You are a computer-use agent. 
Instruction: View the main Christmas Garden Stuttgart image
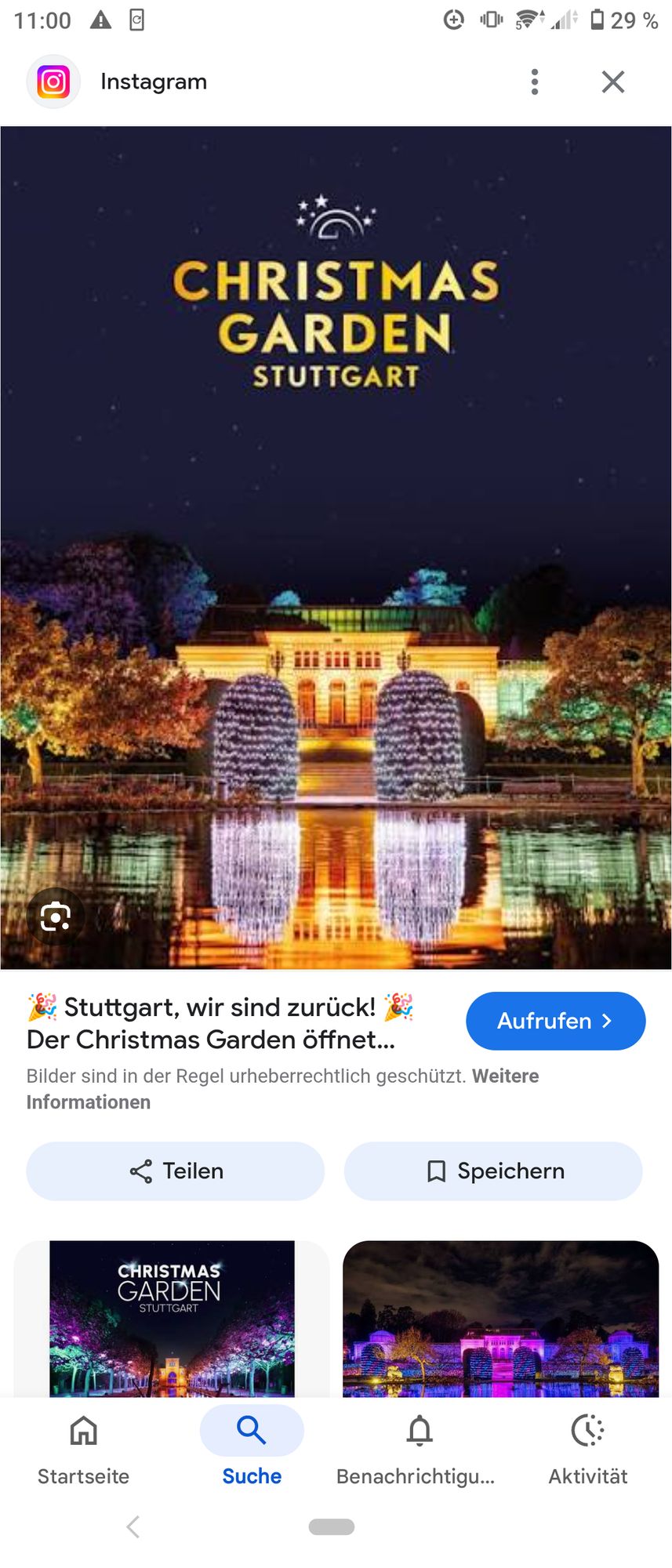(336, 549)
